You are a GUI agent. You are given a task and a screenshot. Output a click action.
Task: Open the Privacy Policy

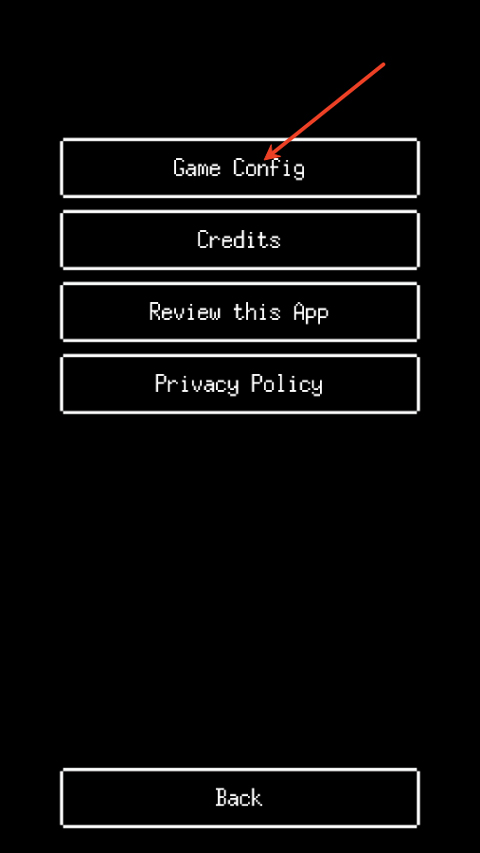pos(239,384)
